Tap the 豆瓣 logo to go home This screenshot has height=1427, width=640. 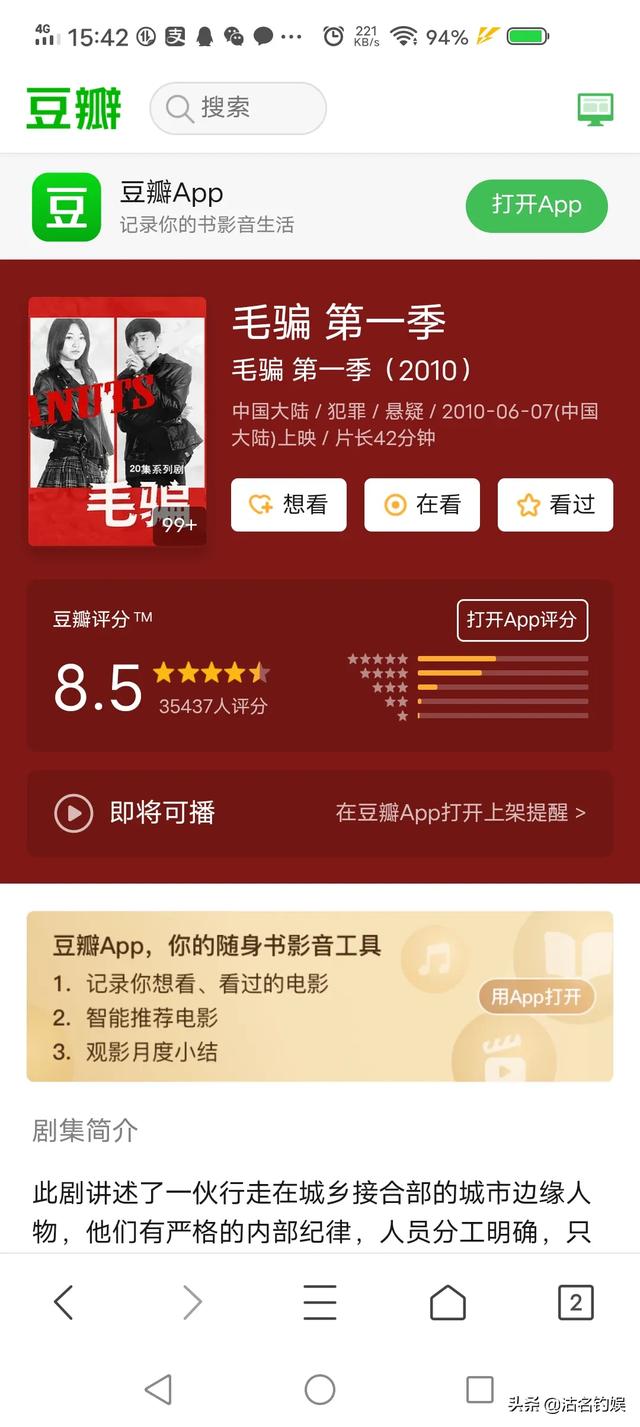tap(74, 108)
